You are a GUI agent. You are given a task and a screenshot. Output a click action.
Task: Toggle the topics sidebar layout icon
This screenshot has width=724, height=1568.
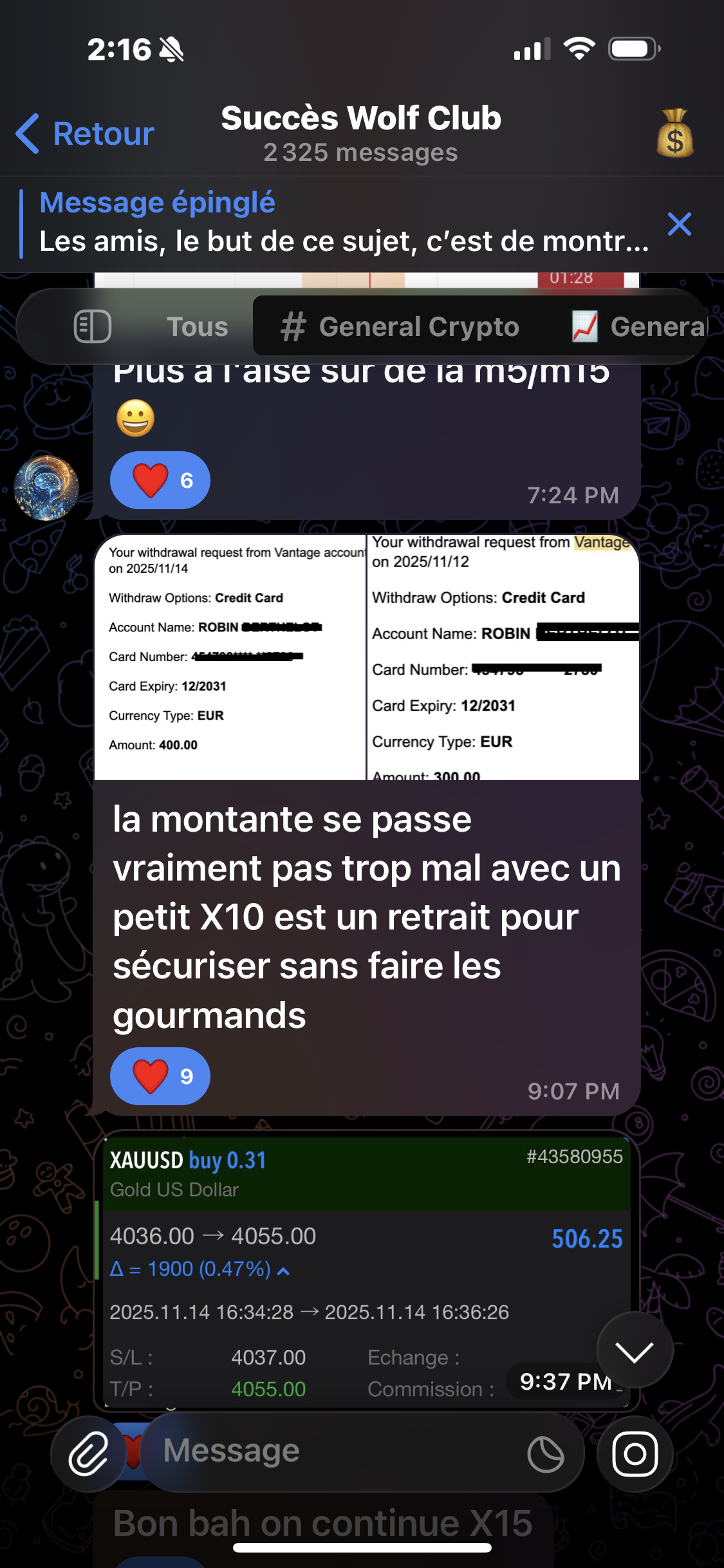pyautogui.click(x=93, y=326)
